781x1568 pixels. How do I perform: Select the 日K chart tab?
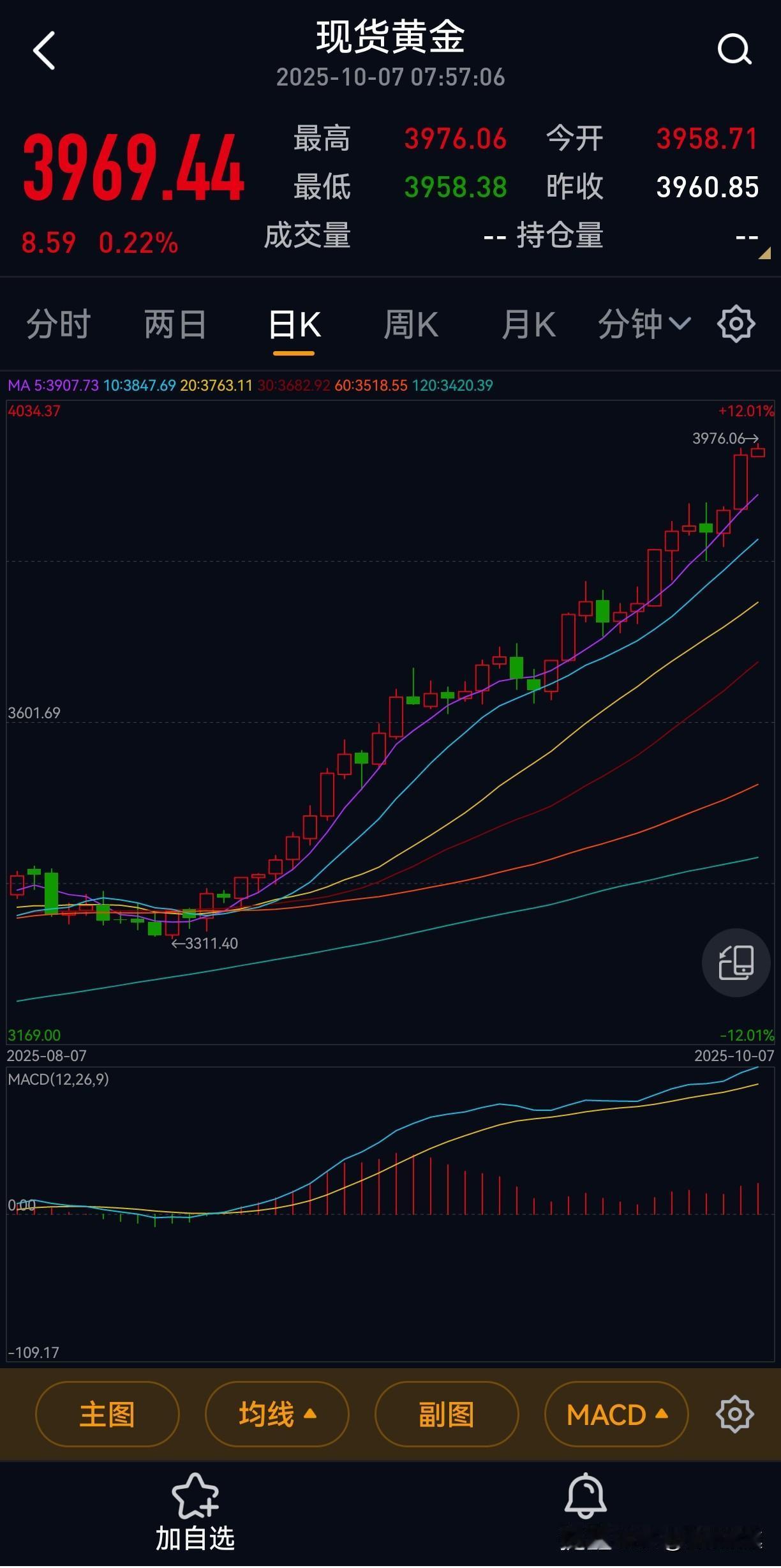pyautogui.click(x=294, y=326)
